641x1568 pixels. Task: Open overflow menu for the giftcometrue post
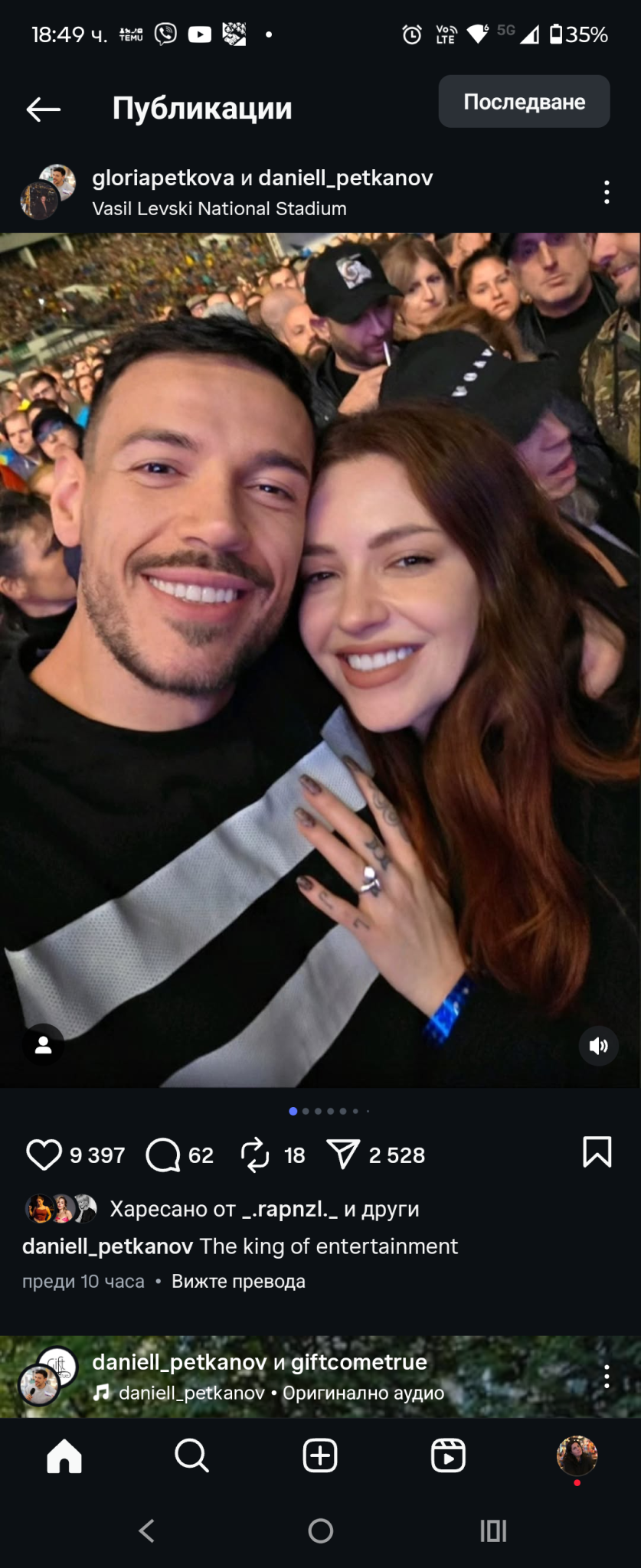[x=607, y=1377]
